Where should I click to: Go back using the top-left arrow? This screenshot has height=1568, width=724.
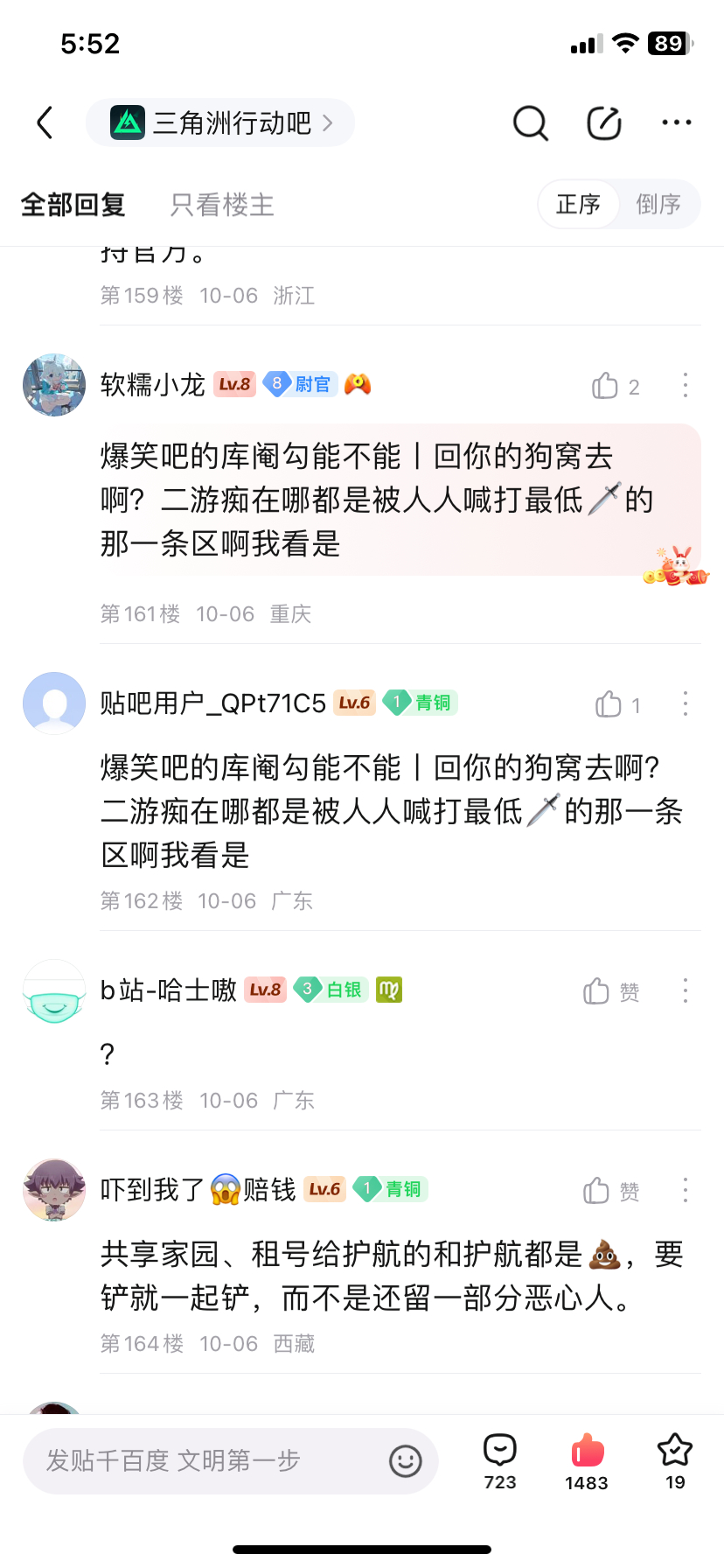45,123
